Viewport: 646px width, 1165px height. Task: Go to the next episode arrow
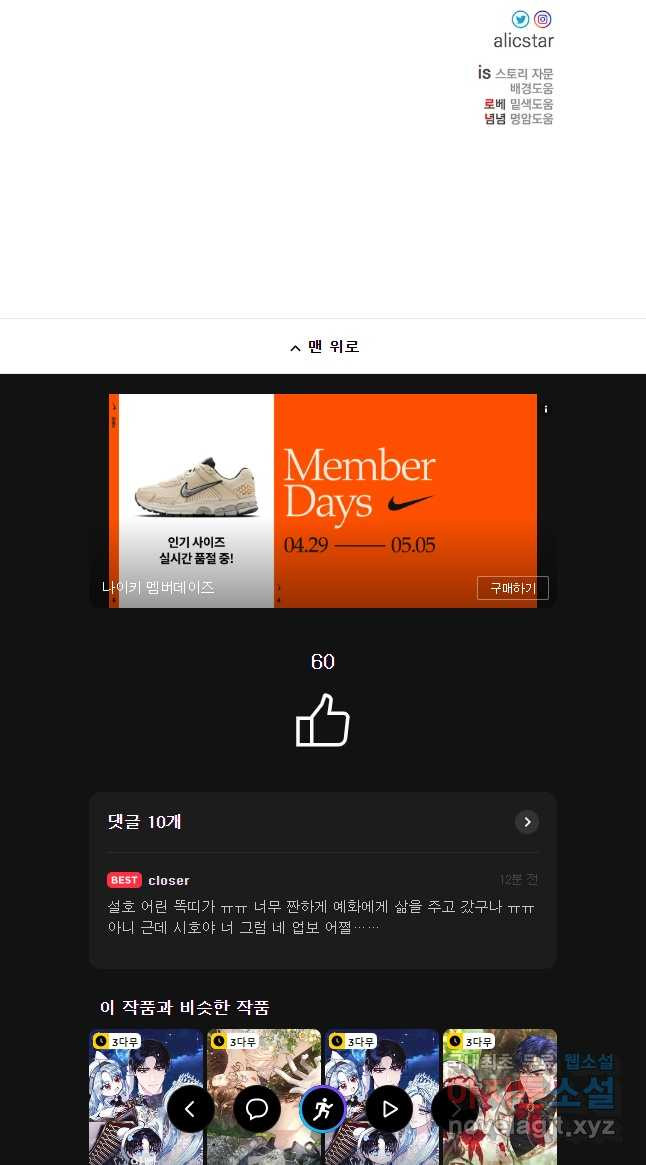pos(455,1108)
